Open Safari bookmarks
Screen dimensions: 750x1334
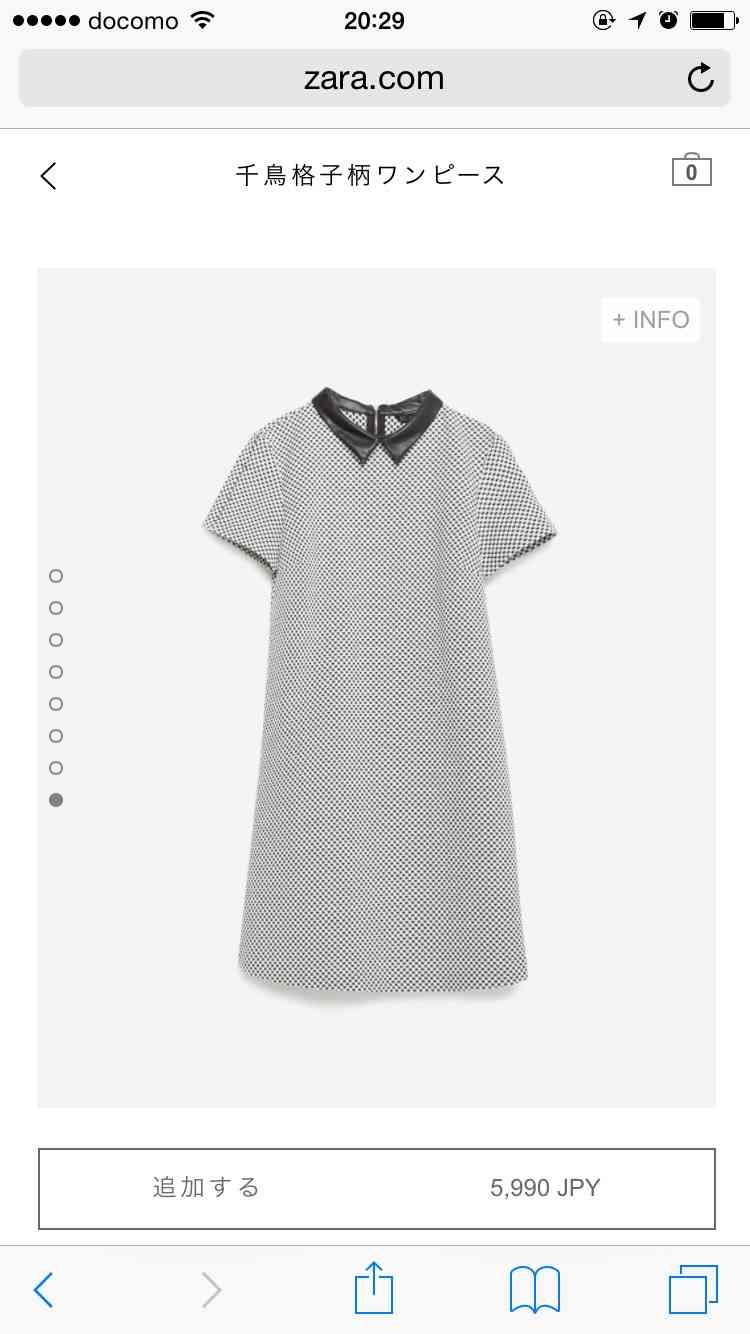click(534, 1289)
